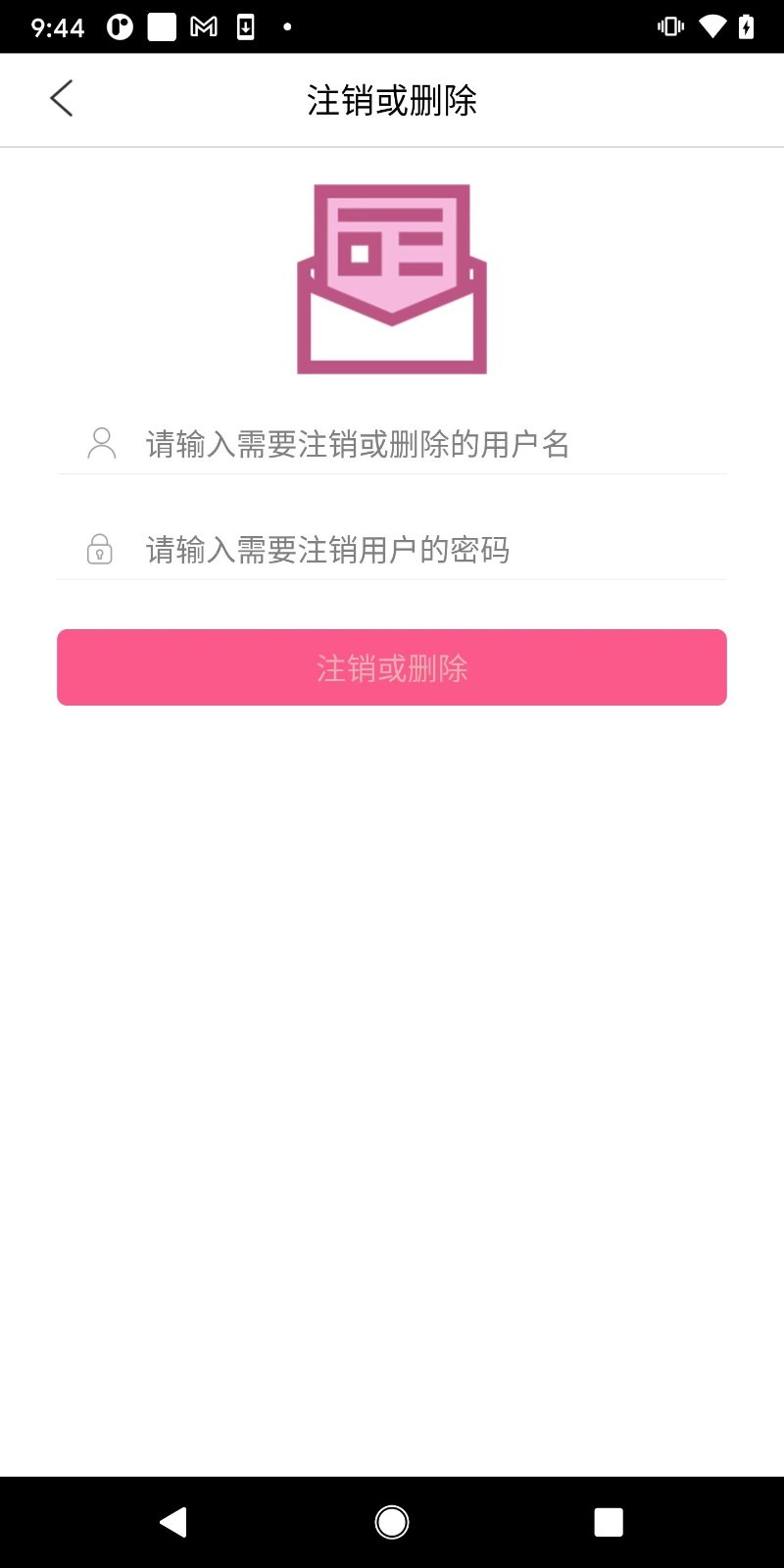
Task: Click the back arrow in the top bar
Action: pyautogui.click(x=62, y=98)
